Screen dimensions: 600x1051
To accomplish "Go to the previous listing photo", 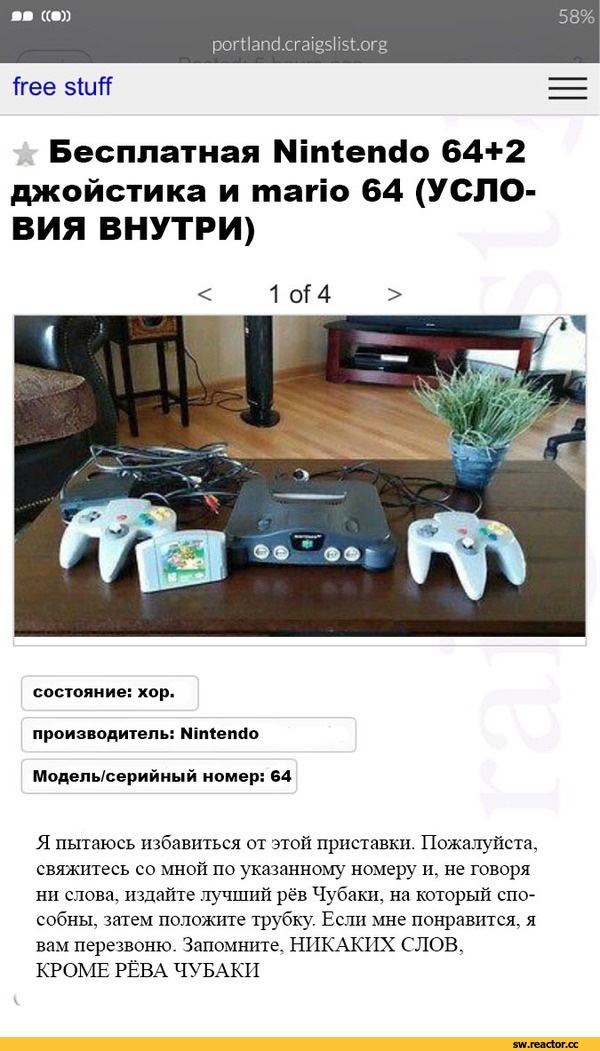I will coord(205,294).
